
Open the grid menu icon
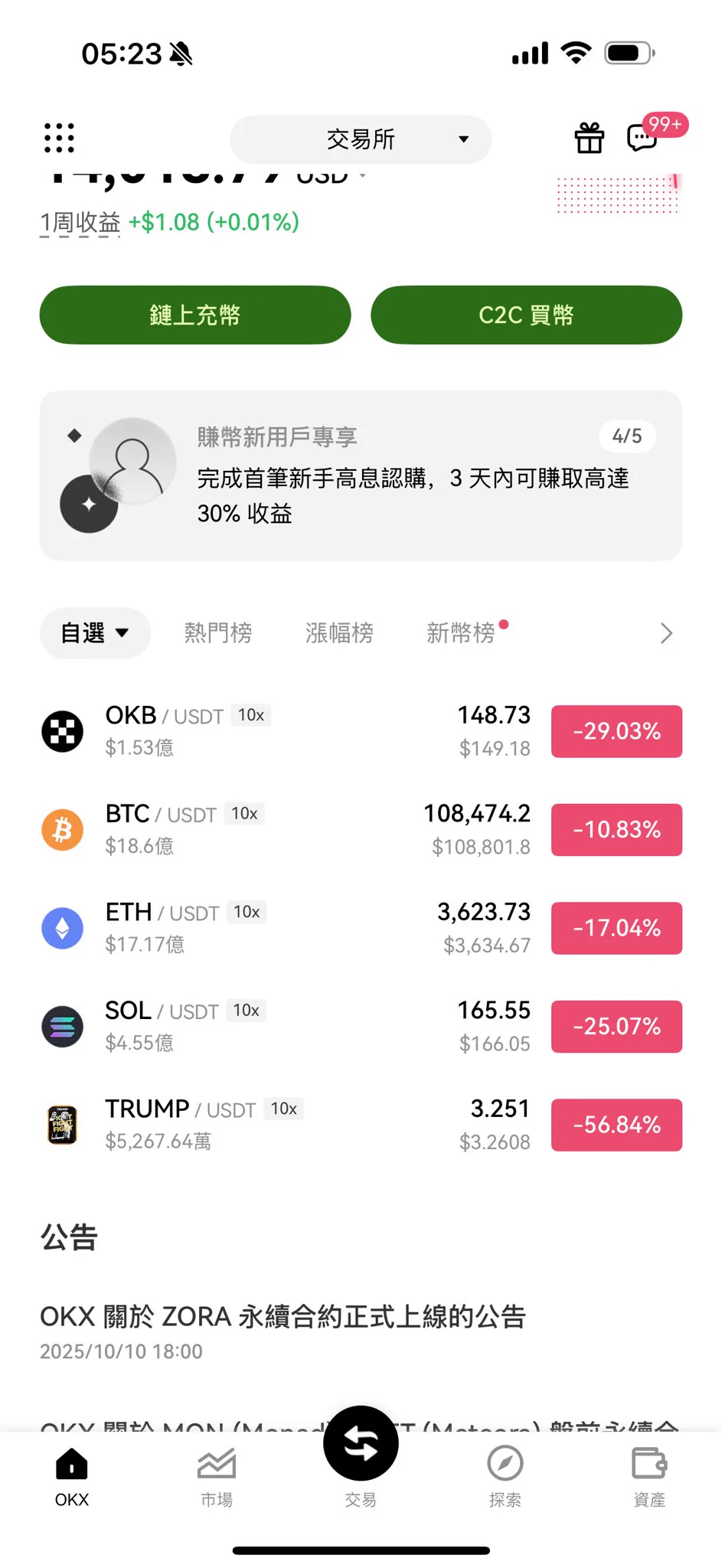pos(59,139)
